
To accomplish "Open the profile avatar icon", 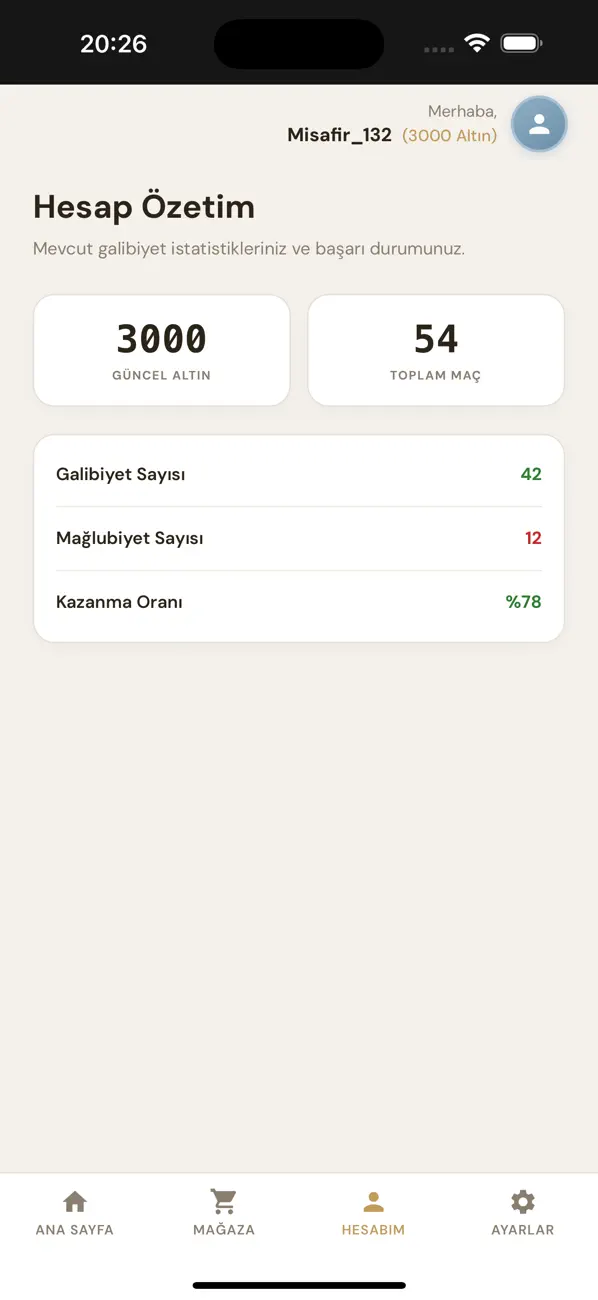I will point(539,125).
